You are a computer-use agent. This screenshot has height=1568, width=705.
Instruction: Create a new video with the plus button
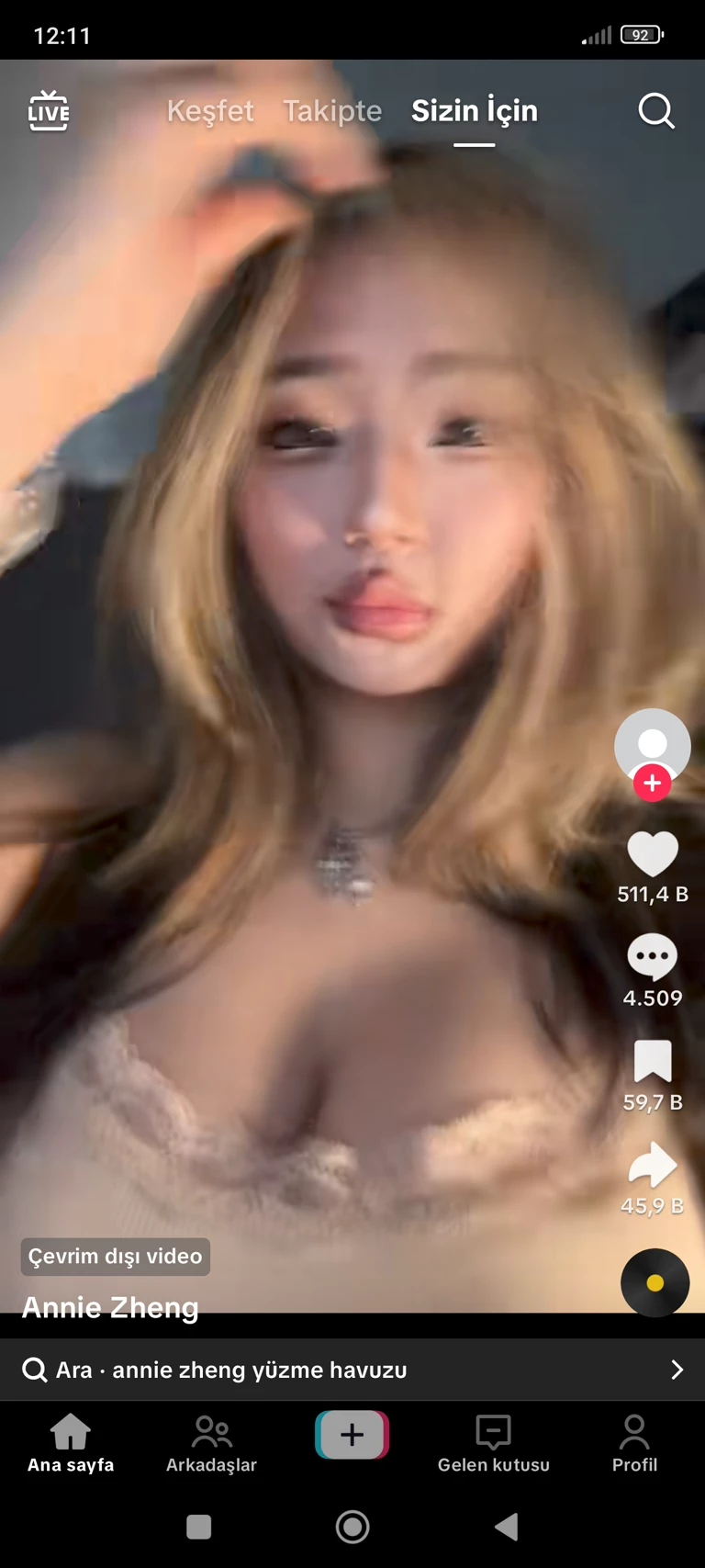coord(352,1435)
